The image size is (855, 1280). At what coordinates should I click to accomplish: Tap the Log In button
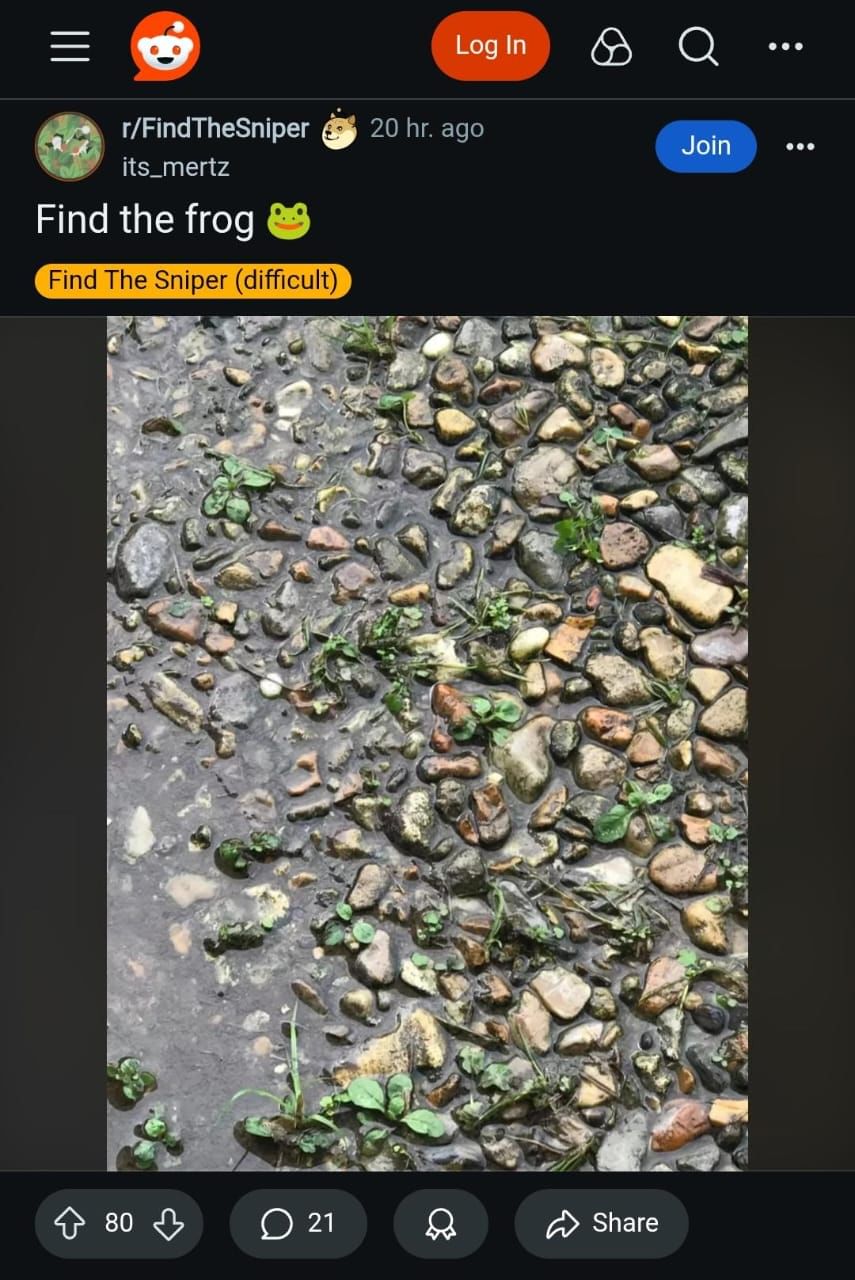(490, 46)
